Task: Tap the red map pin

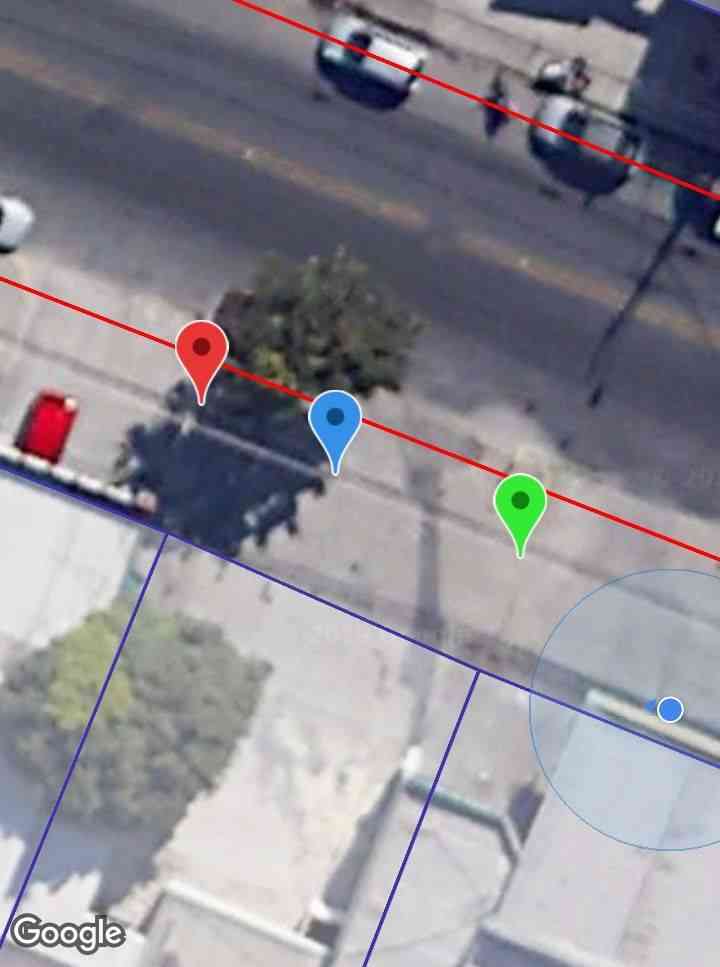Action: pyautogui.click(x=202, y=354)
